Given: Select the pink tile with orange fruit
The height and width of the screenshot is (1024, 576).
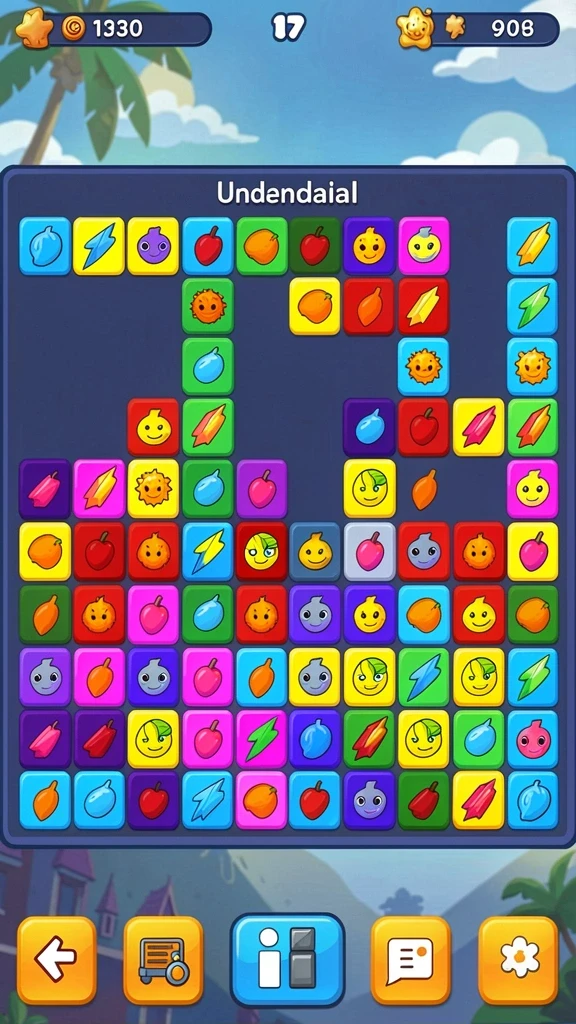Looking at the screenshot, I should (x=261, y=800).
